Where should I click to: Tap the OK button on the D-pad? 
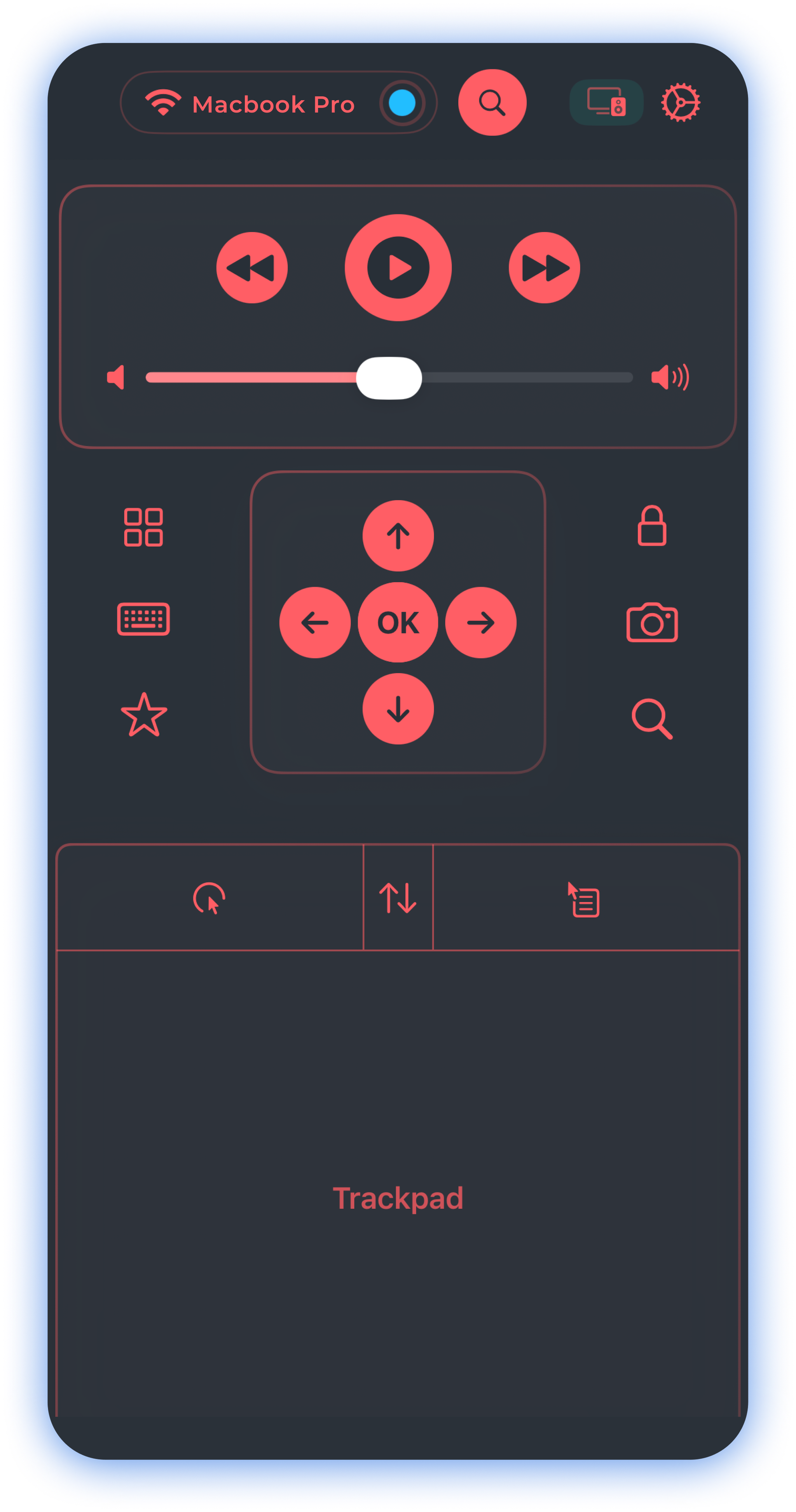tap(398, 623)
